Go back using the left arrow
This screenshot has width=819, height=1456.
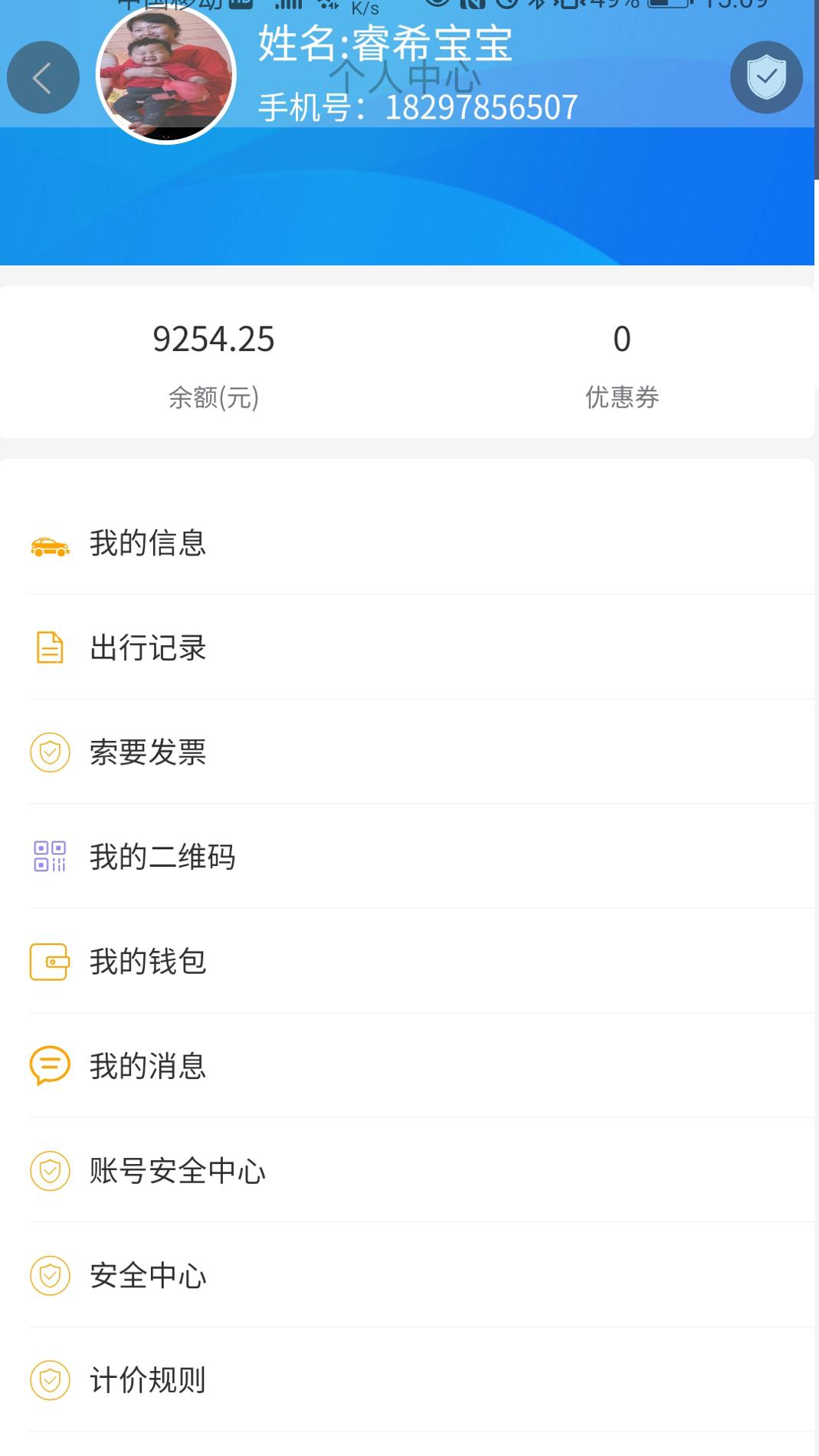(x=43, y=77)
